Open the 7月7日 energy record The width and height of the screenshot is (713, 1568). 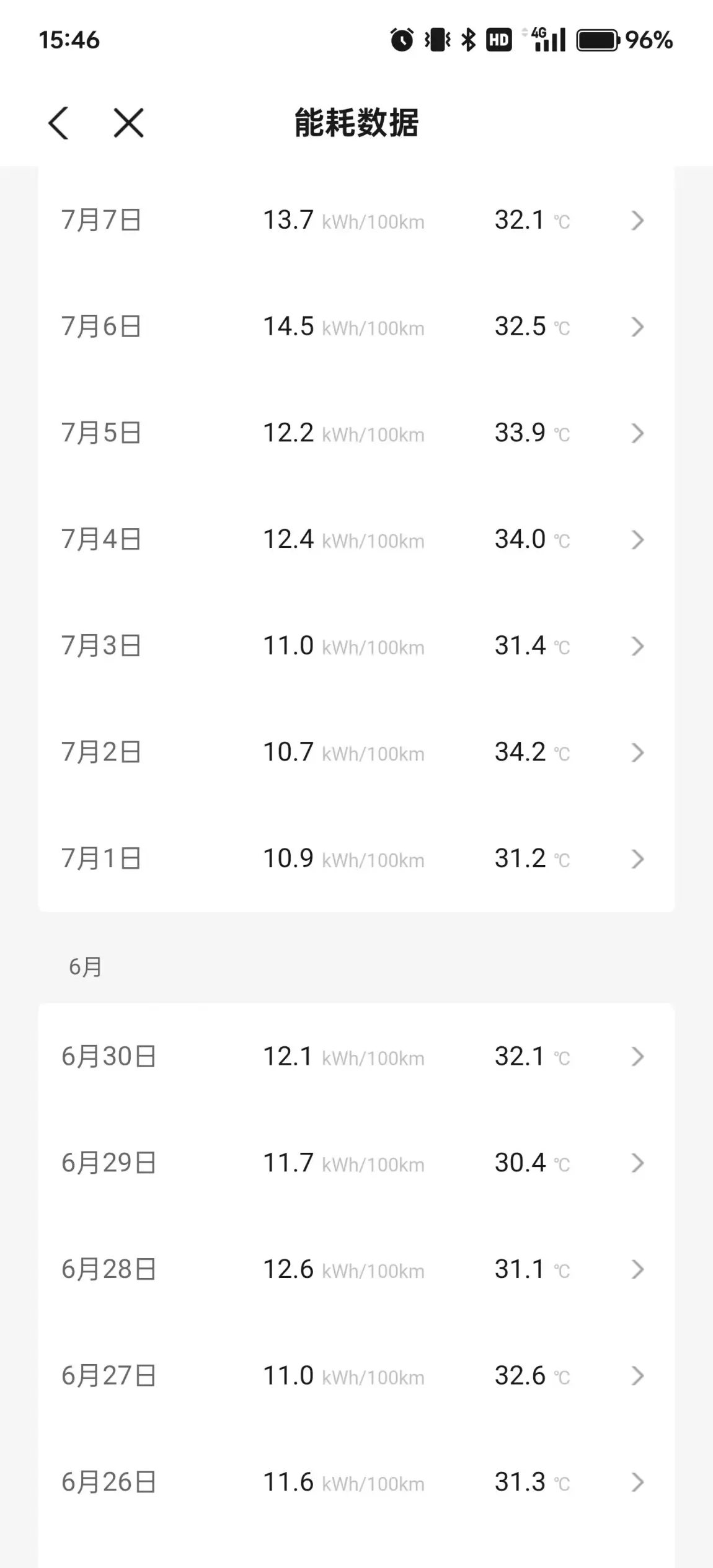coord(356,221)
